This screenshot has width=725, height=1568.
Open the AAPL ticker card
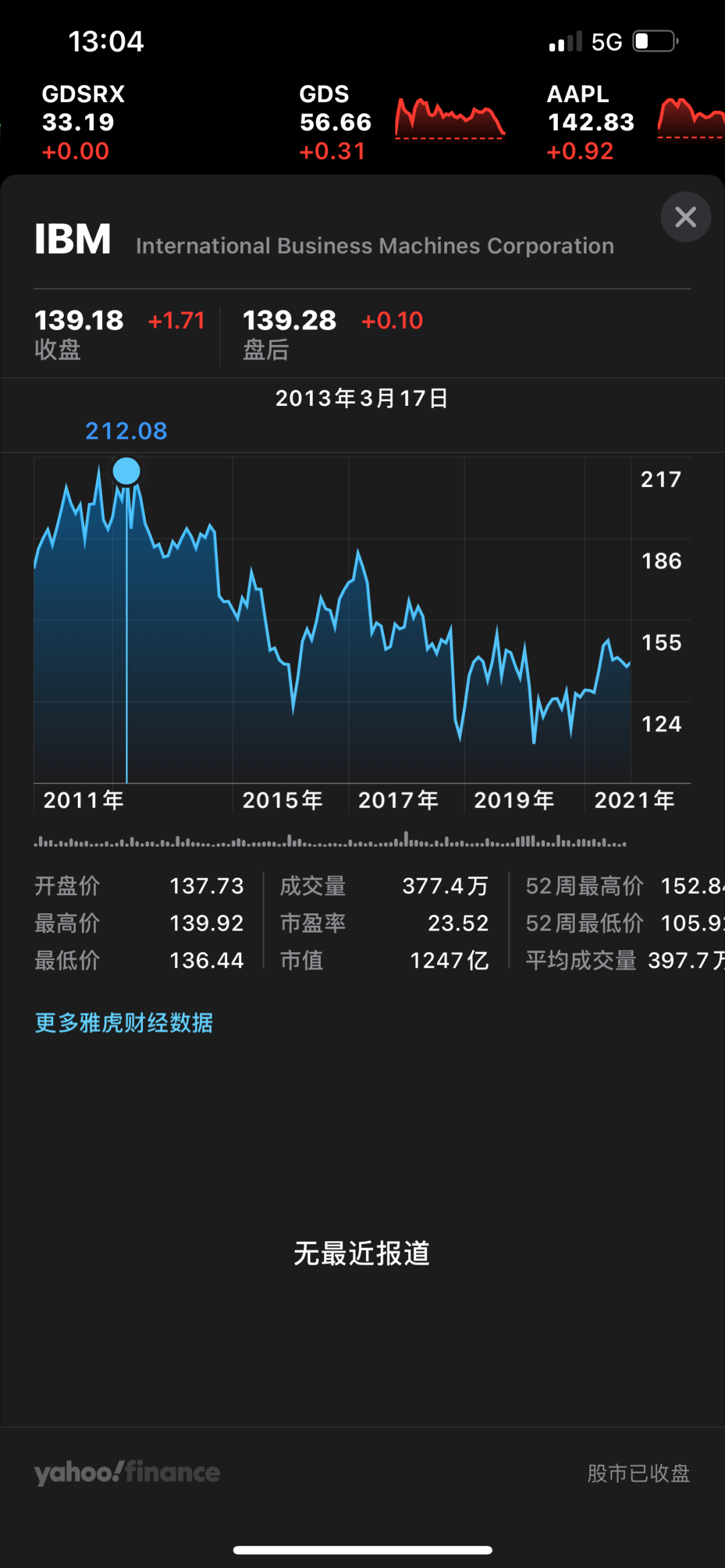pos(634,123)
